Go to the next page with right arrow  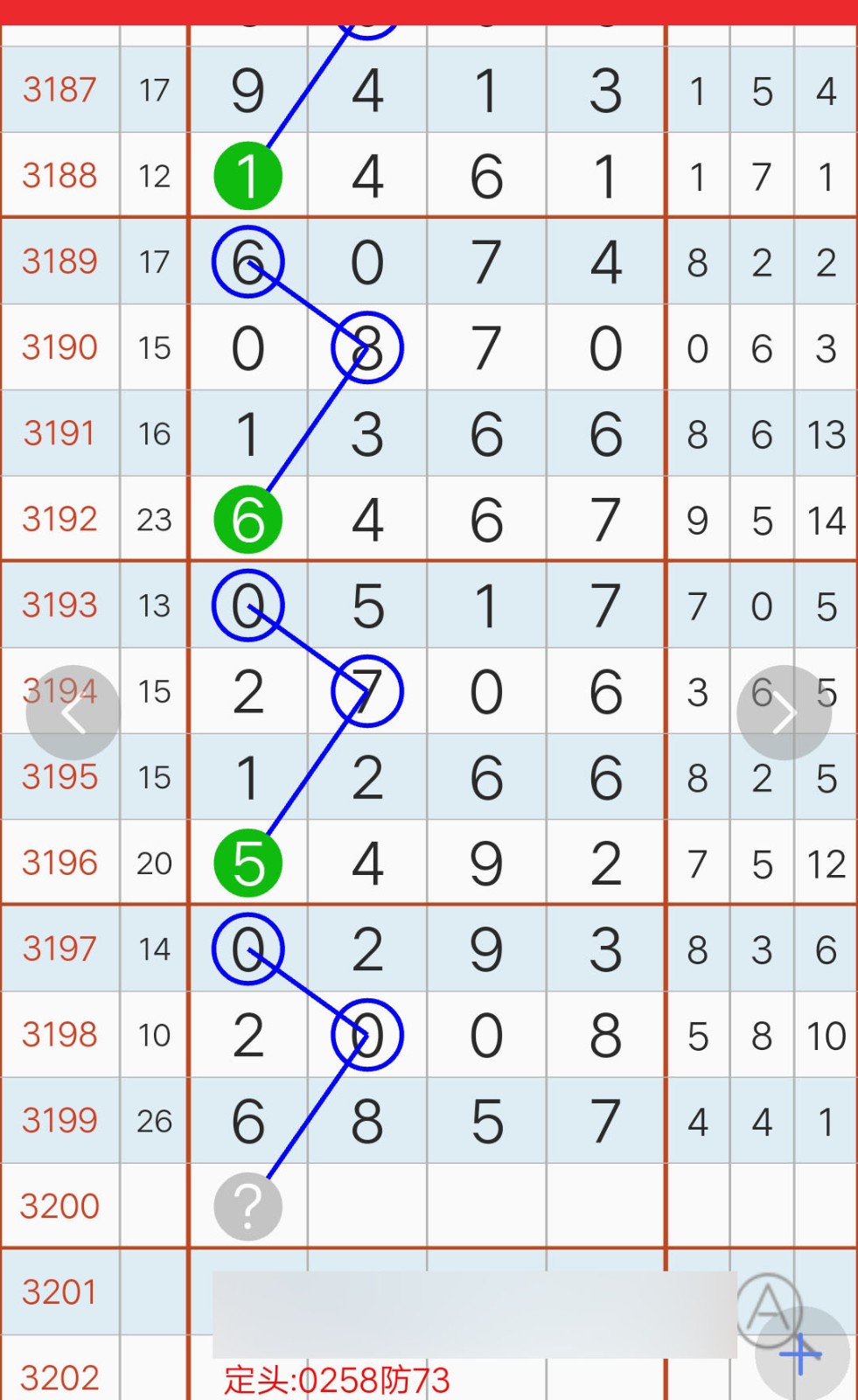pyautogui.click(x=784, y=713)
